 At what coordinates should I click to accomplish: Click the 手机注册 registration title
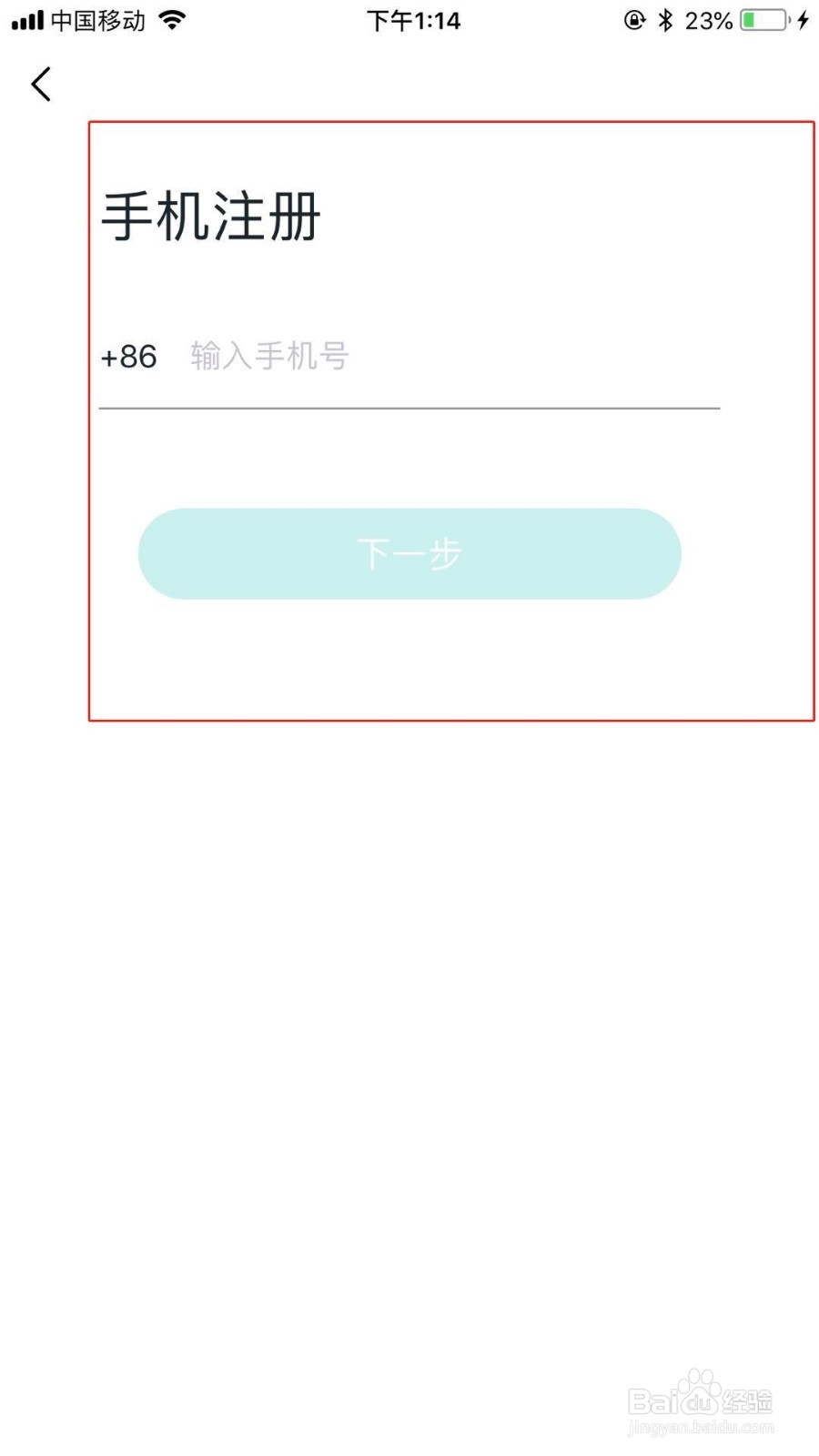[211, 217]
